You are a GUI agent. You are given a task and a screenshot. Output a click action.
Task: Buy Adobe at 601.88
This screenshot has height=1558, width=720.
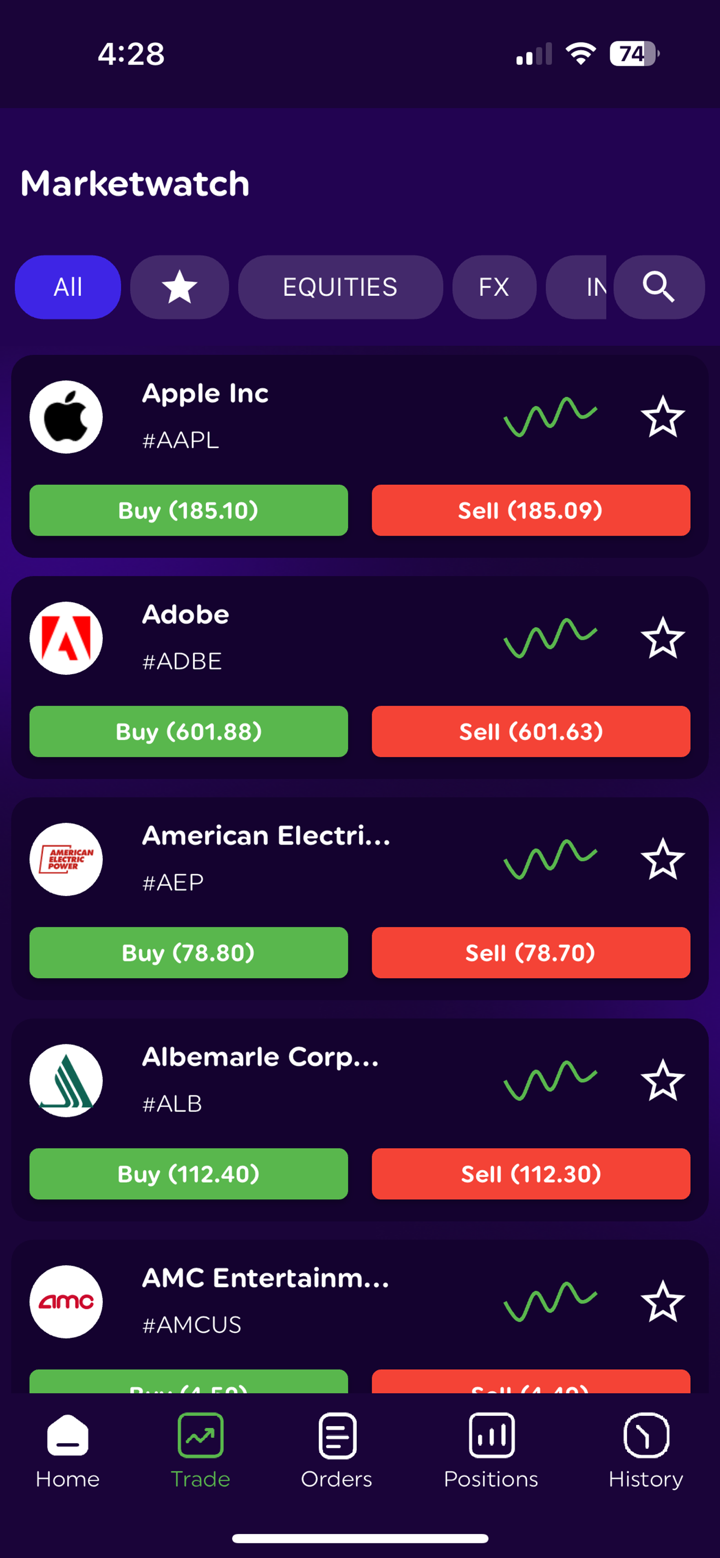[x=189, y=732]
